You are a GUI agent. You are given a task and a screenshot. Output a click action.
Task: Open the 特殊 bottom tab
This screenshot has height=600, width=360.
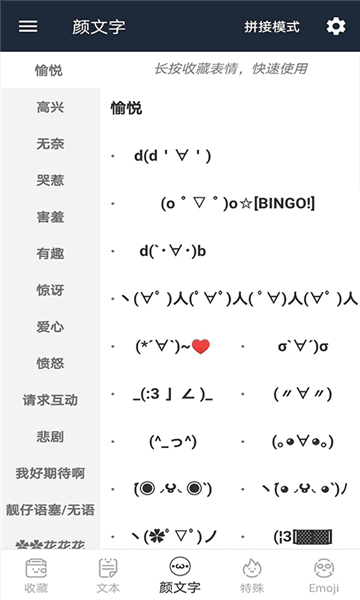tap(252, 576)
